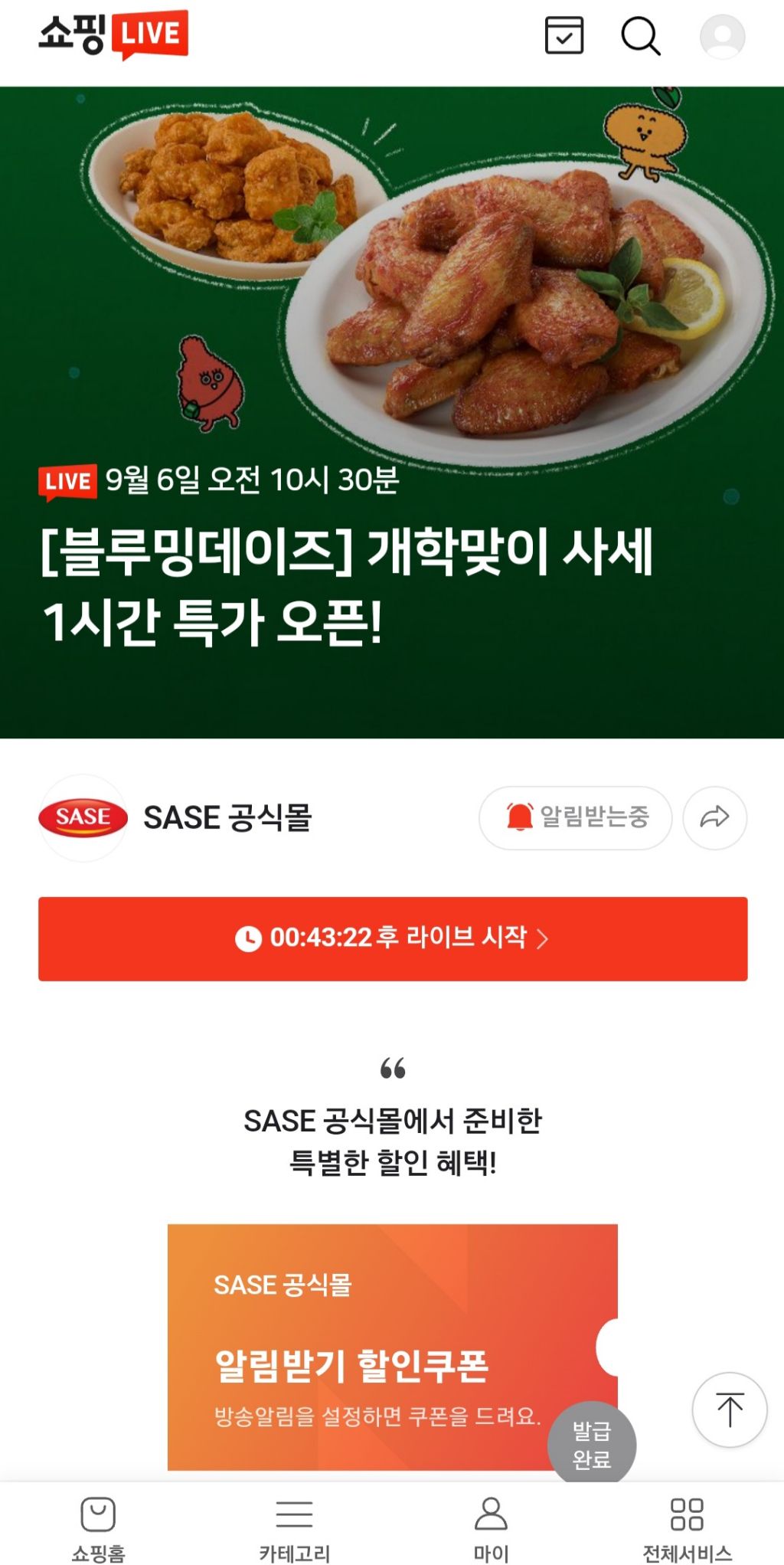
Task: Open the 블루밍데이즈 live banner
Action: [392, 412]
